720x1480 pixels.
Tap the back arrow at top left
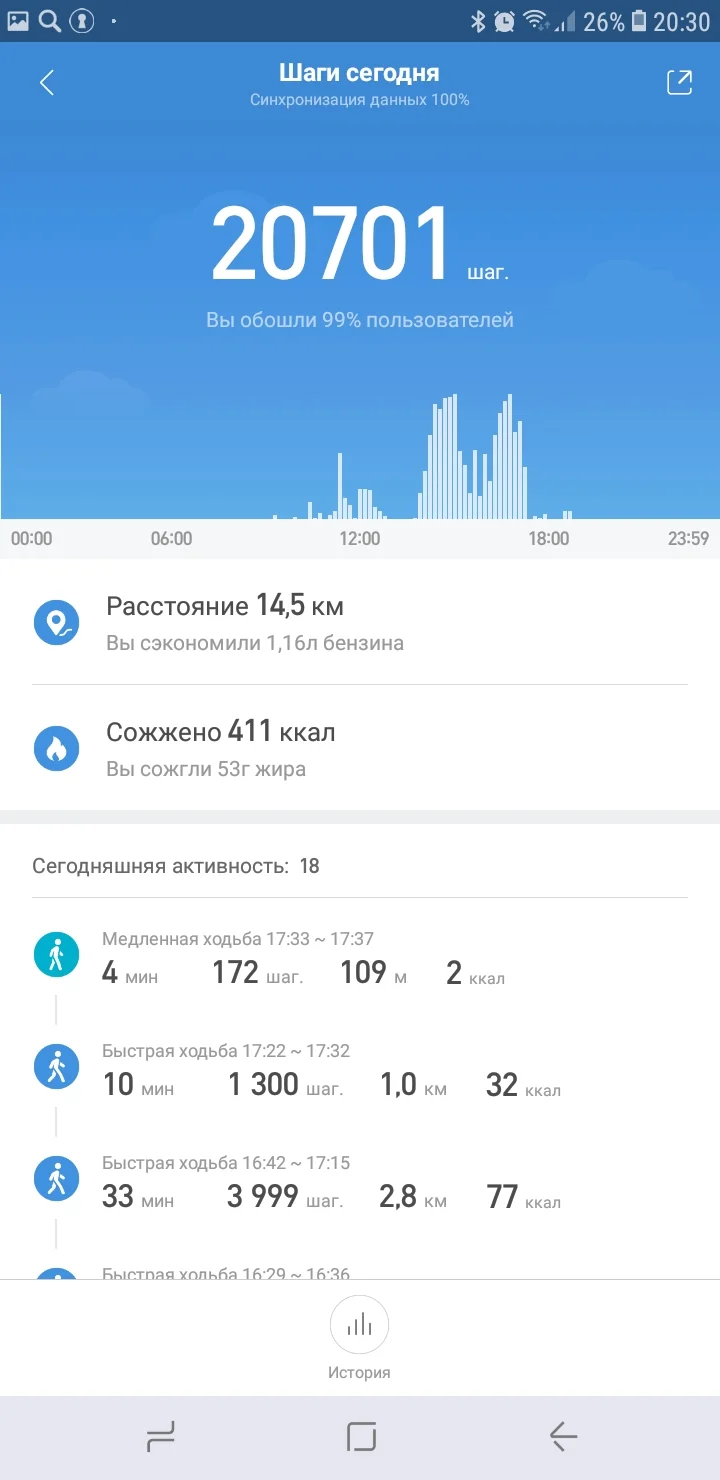pos(45,82)
